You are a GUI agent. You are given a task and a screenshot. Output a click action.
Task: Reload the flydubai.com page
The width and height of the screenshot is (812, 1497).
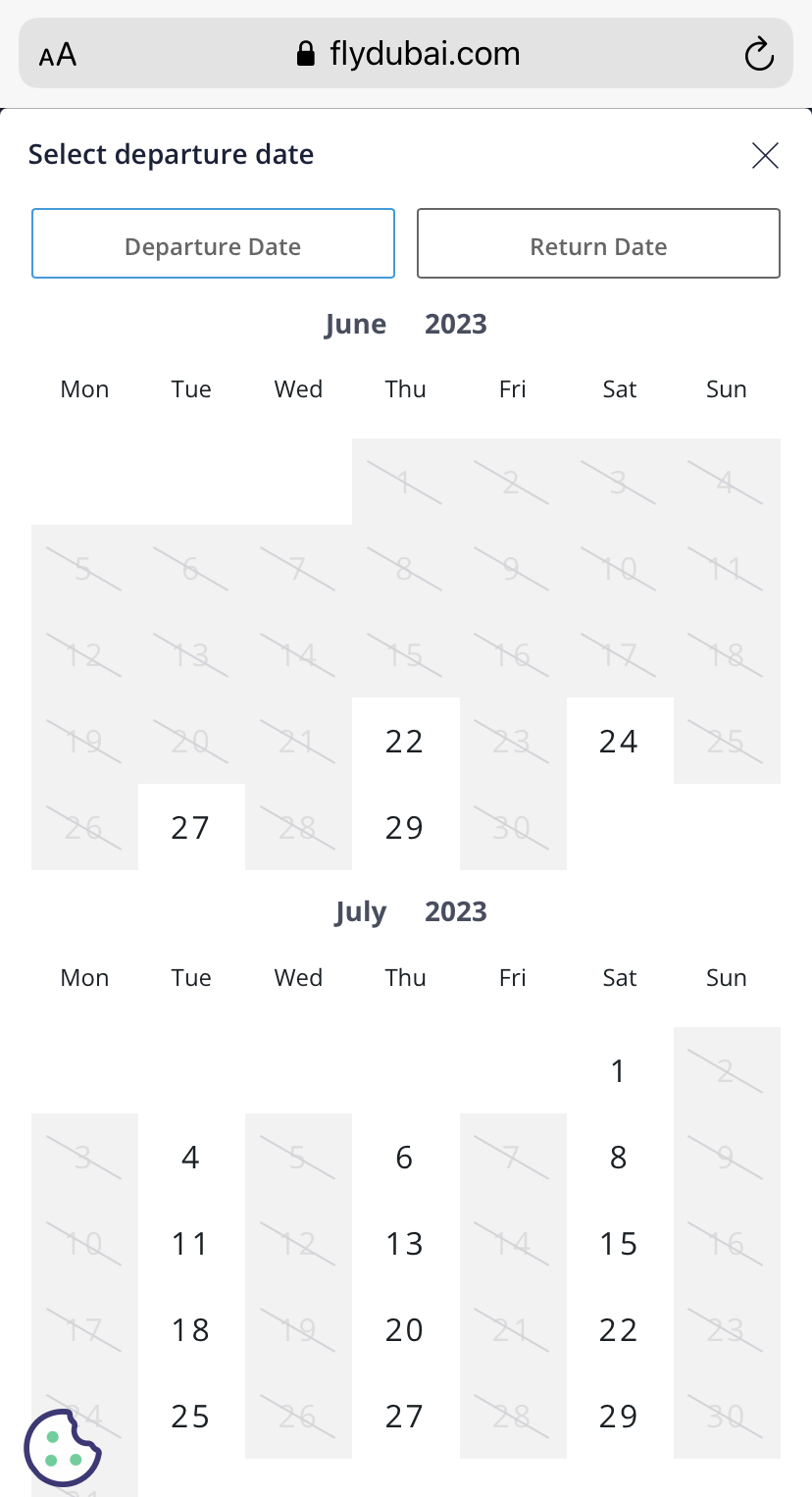[x=759, y=54]
